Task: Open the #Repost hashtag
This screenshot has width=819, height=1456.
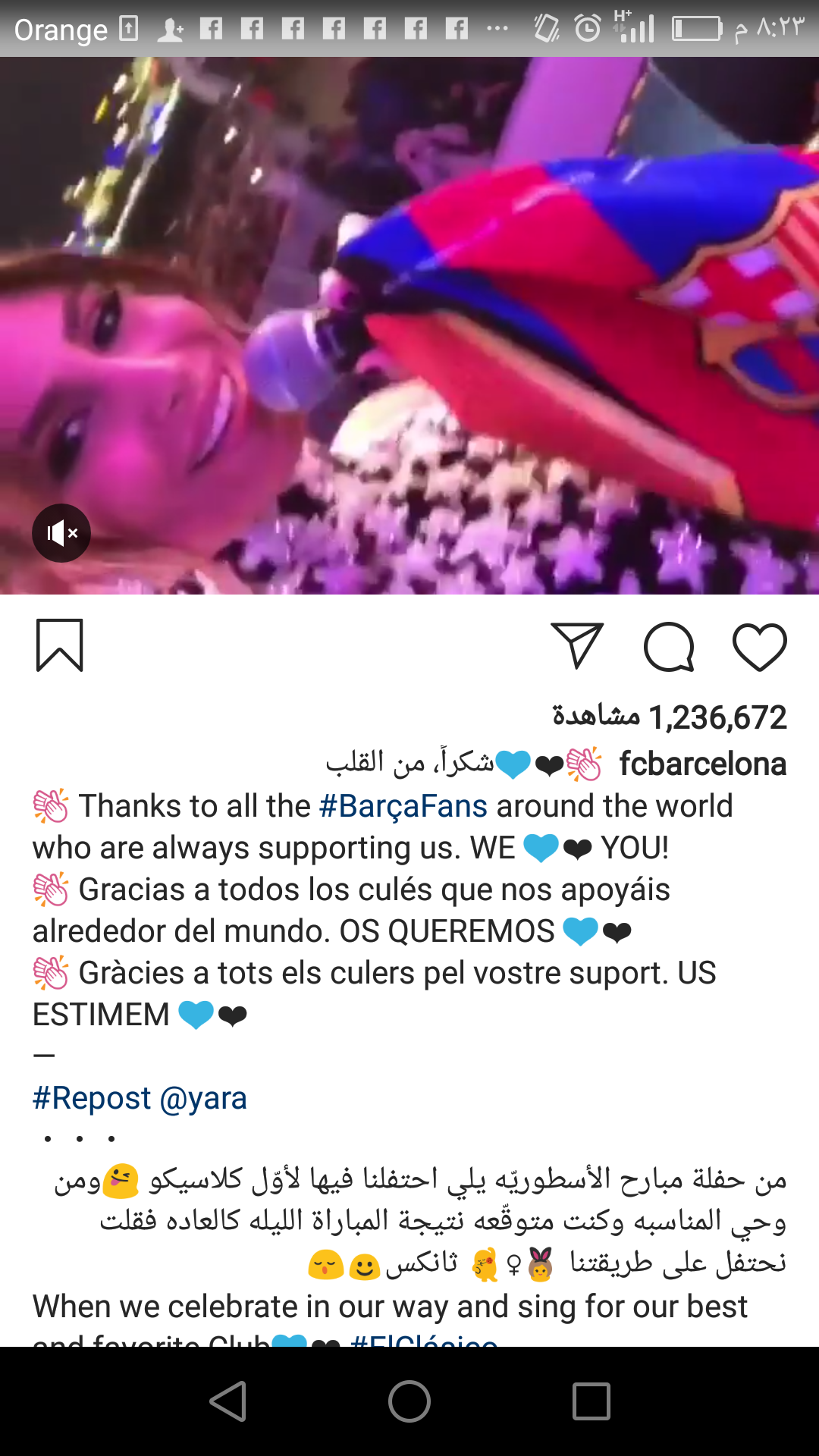Action: (x=92, y=1098)
